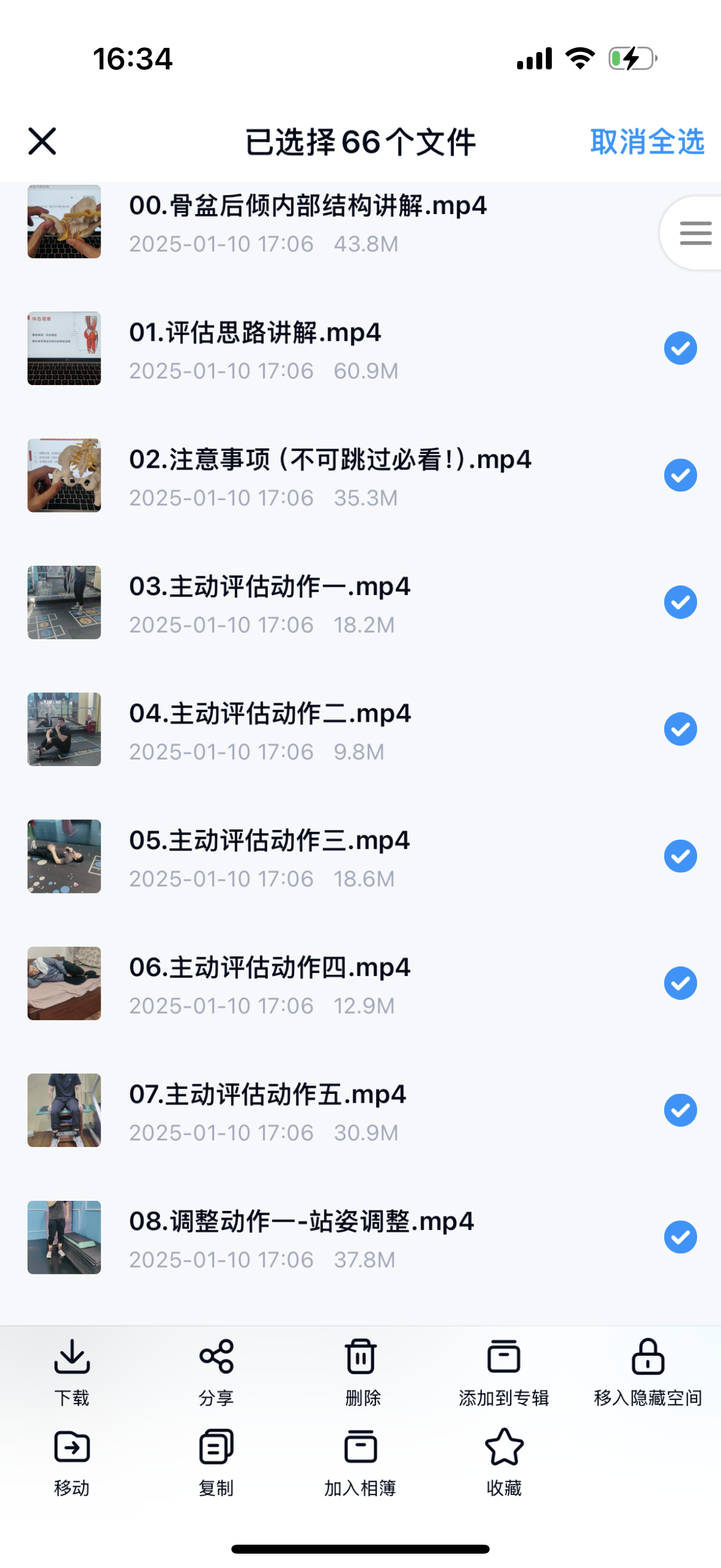Uncheck 06.主动评估动作四.mp4
The image size is (721, 1568).
pos(680,983)
